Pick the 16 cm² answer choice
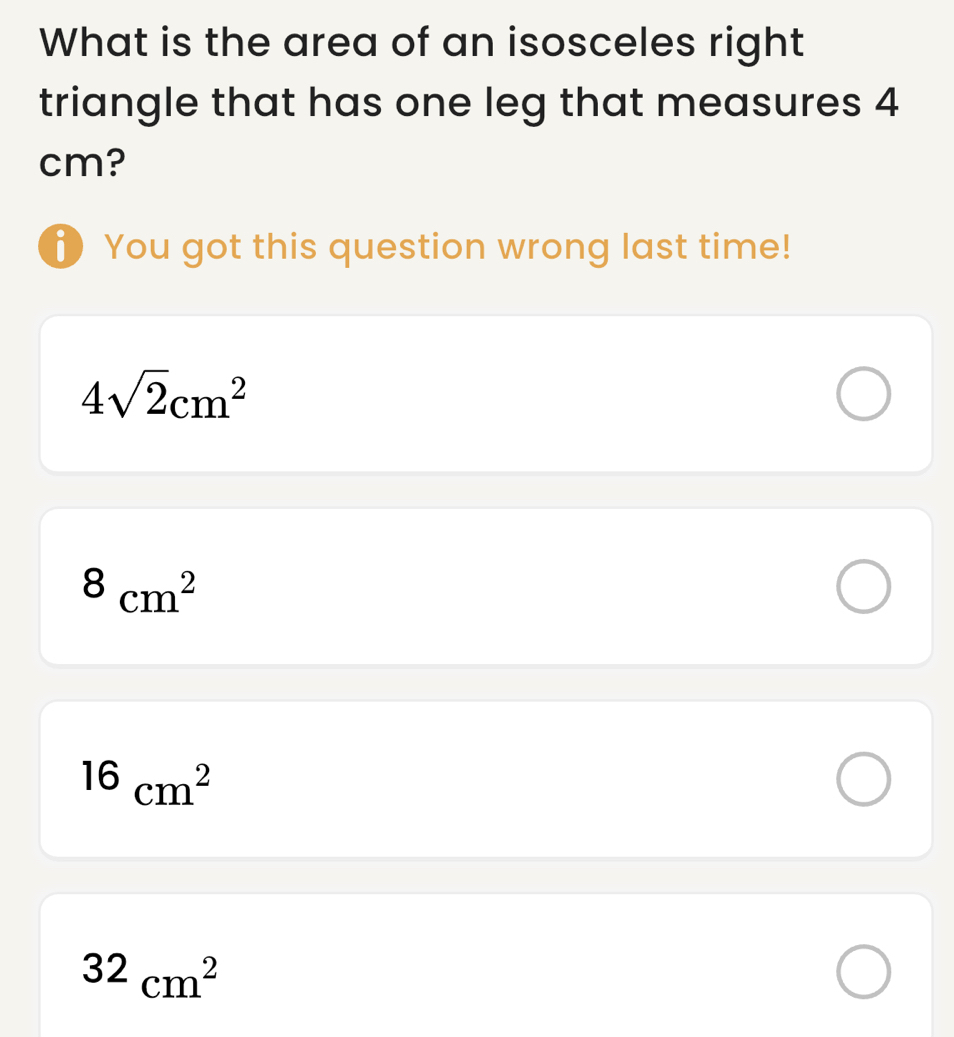Image resolution: width=954 pixels, height=1037 pixels. tap(862, 779)
